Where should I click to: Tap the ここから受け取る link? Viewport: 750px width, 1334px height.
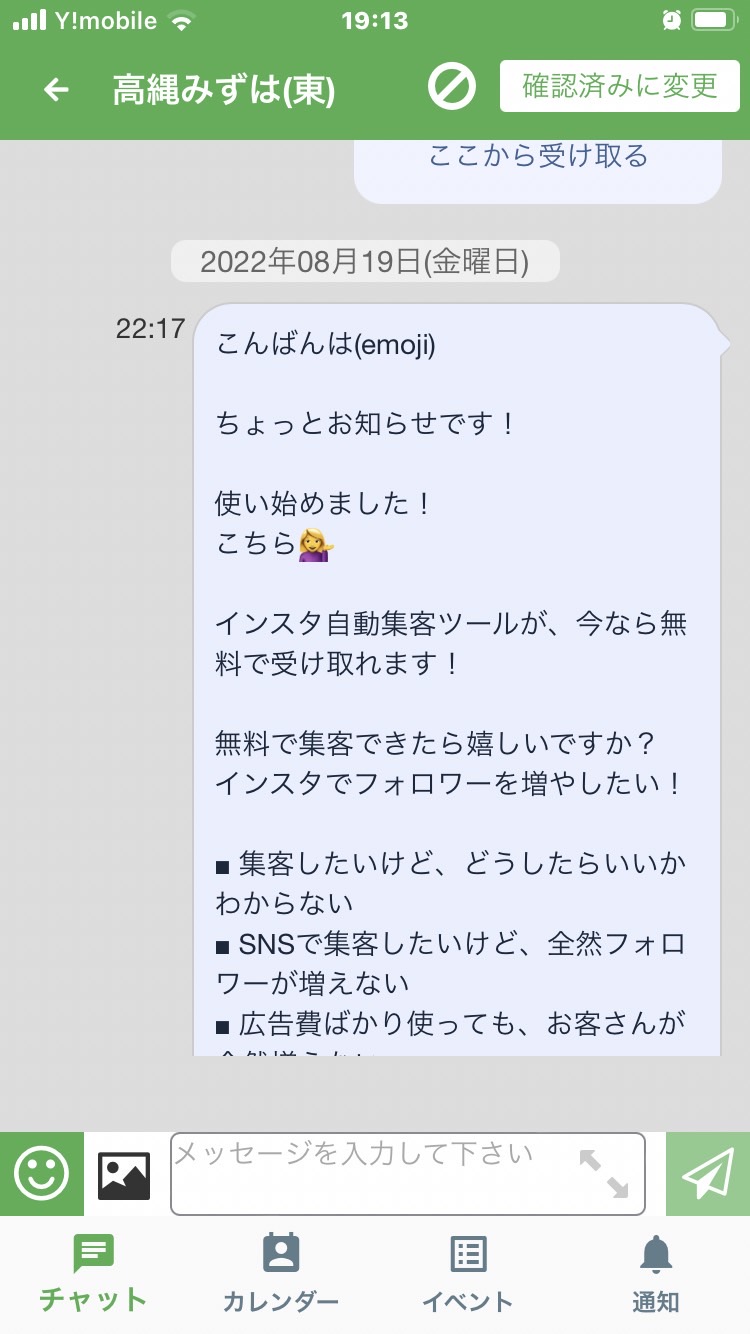click(x=539, y=156)
